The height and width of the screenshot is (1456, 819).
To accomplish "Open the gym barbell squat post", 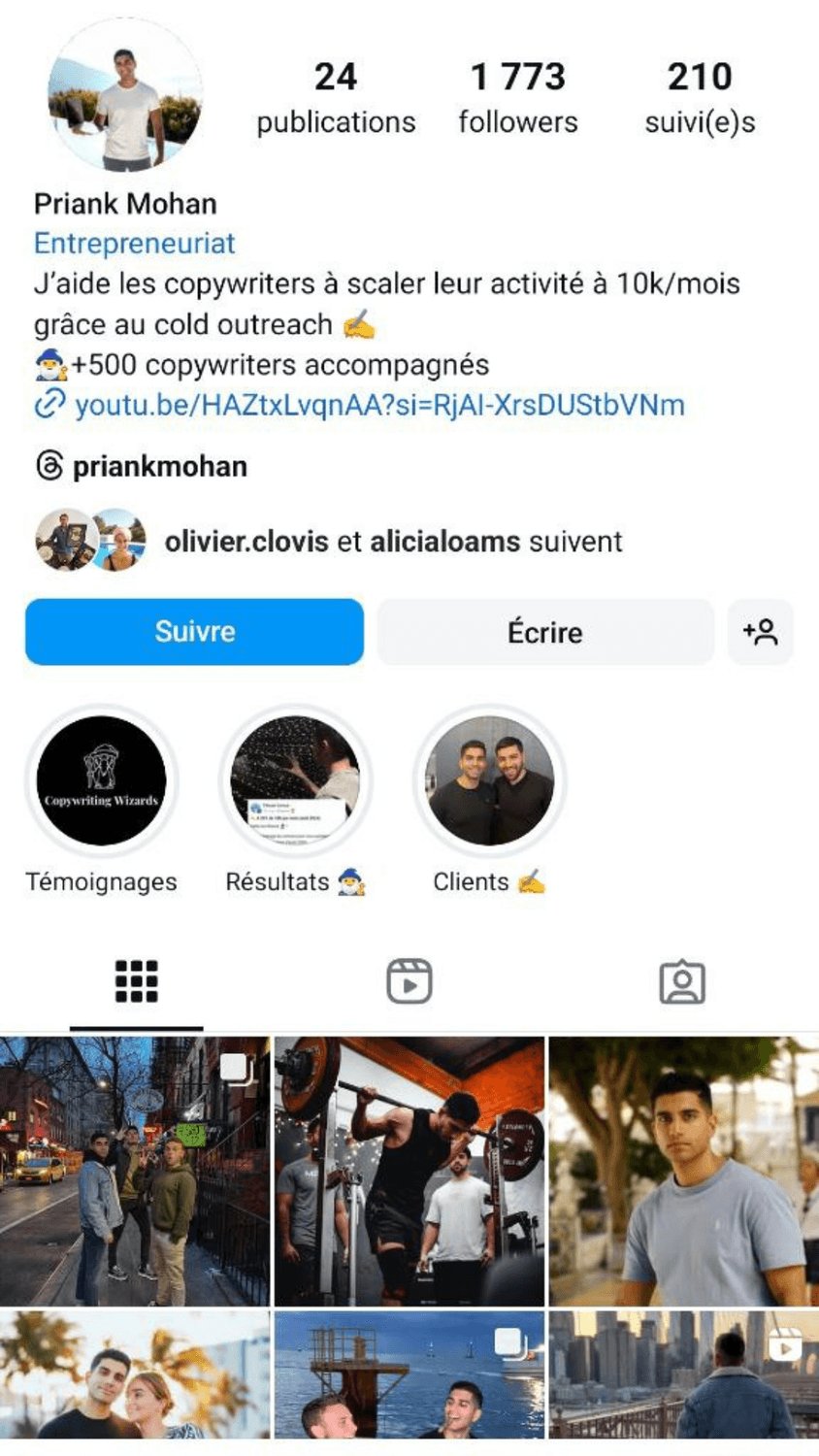I will [x=409, y=1171].
